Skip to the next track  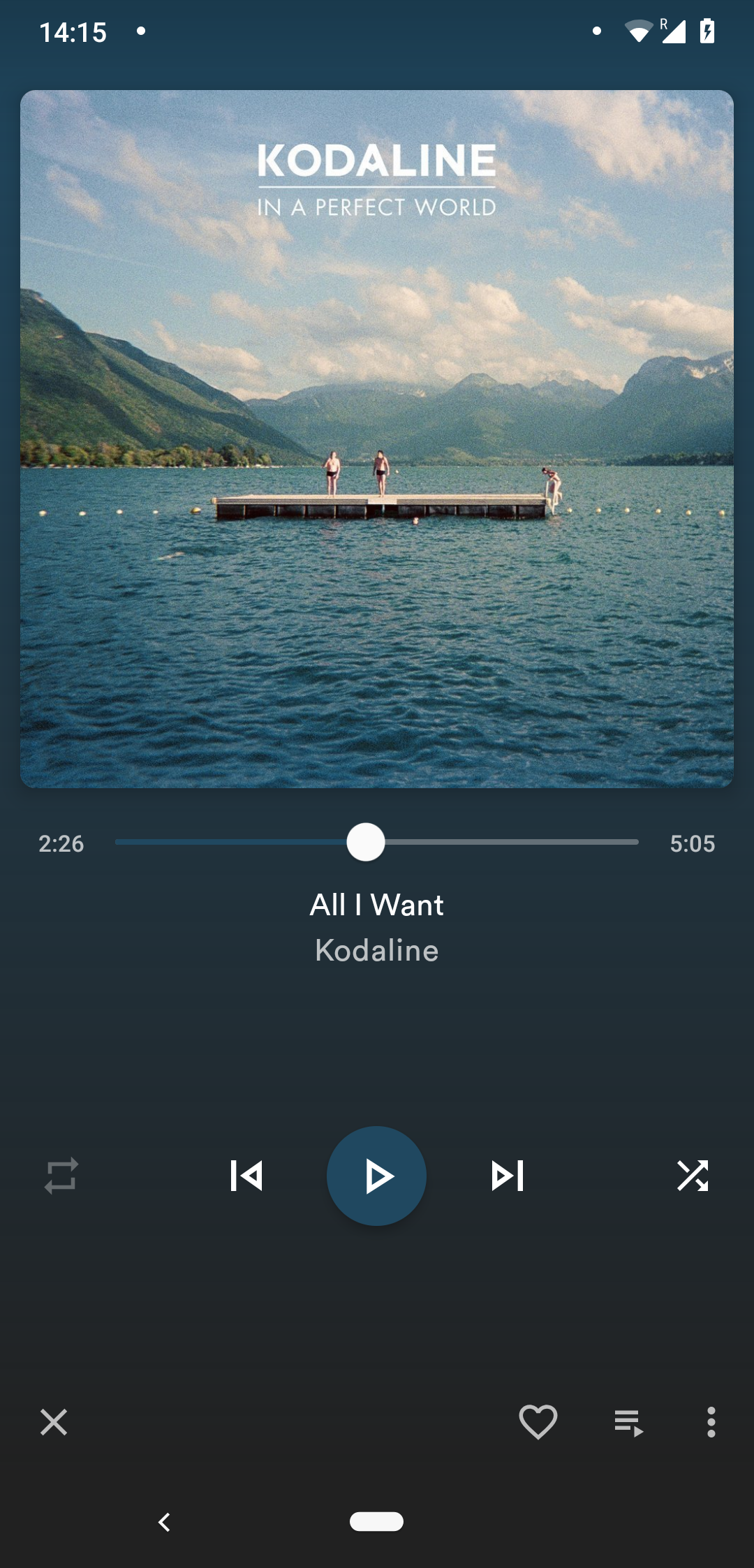click(508, 1176)
